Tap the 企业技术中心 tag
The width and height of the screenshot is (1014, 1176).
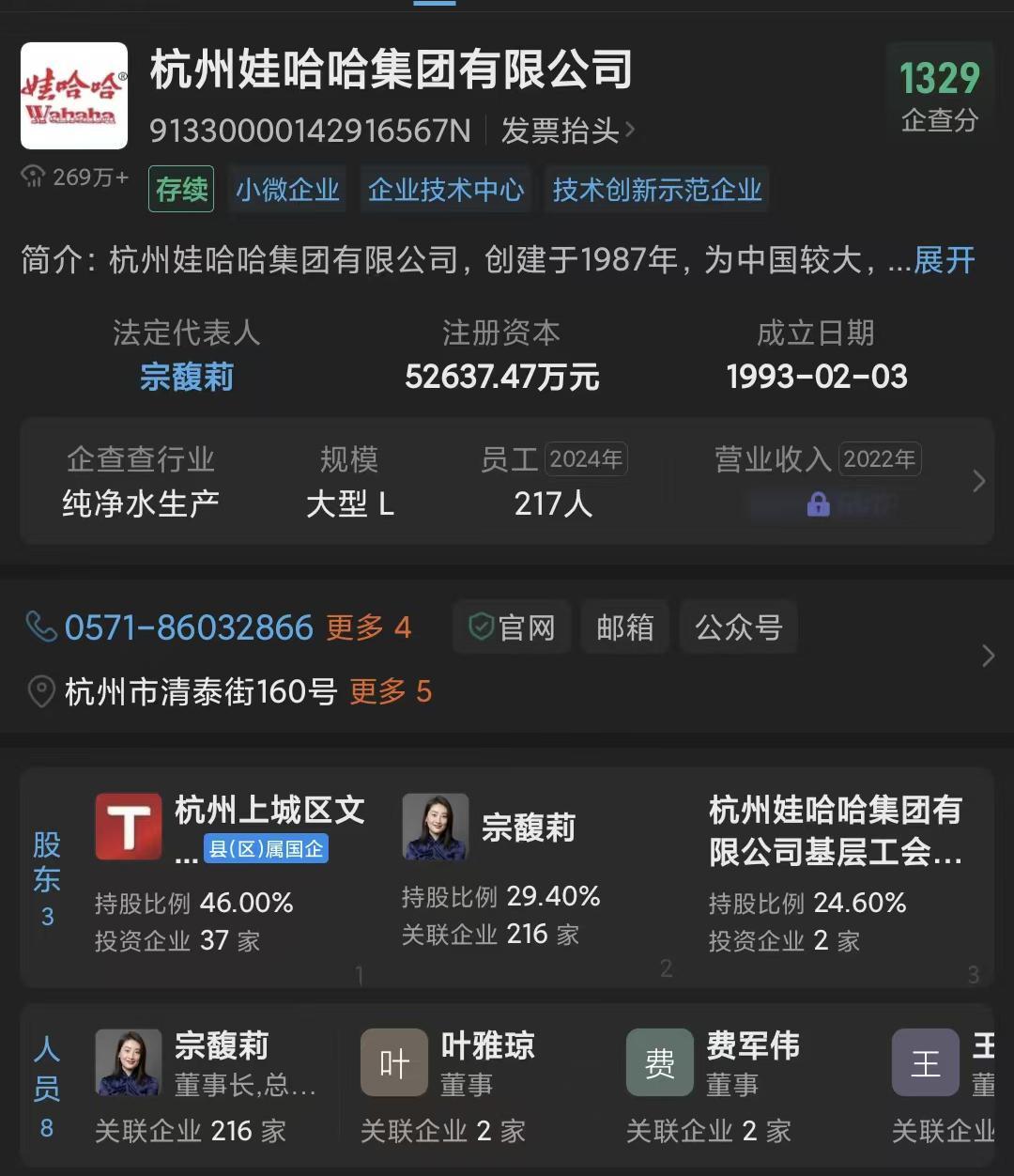point(445,191)
